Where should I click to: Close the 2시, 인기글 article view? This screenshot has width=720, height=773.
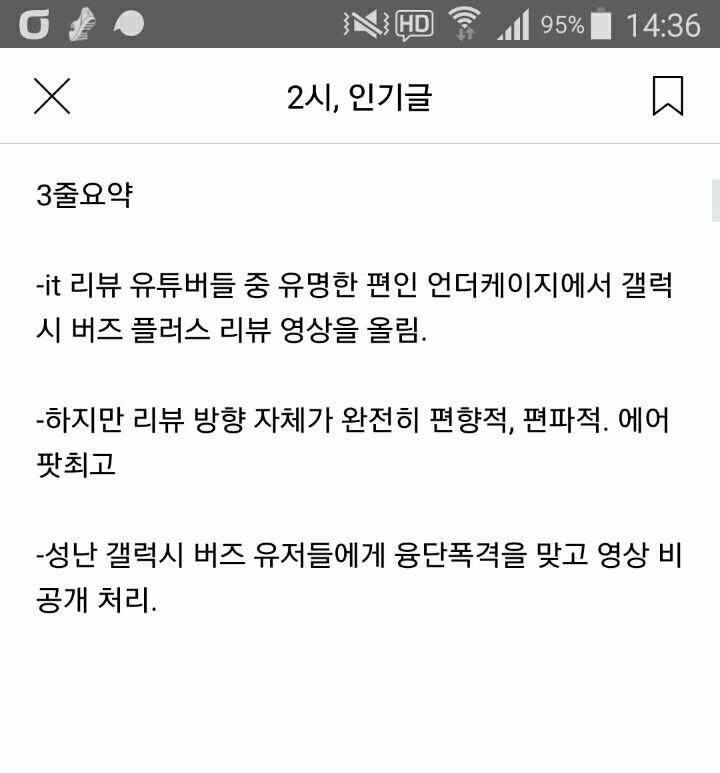[x=52, y=97]
